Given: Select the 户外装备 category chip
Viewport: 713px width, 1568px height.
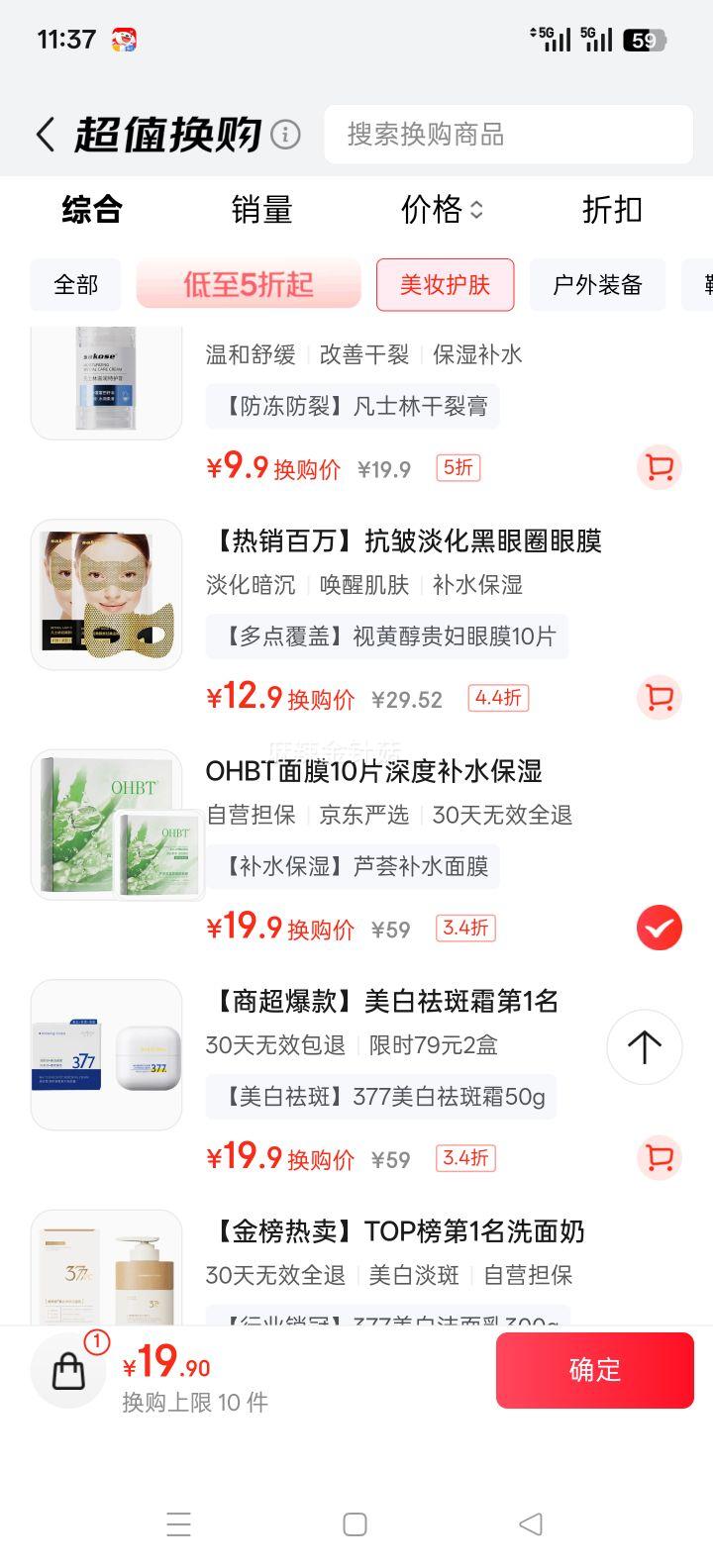Looking at the screenshot, I should (x=597, y=285).
